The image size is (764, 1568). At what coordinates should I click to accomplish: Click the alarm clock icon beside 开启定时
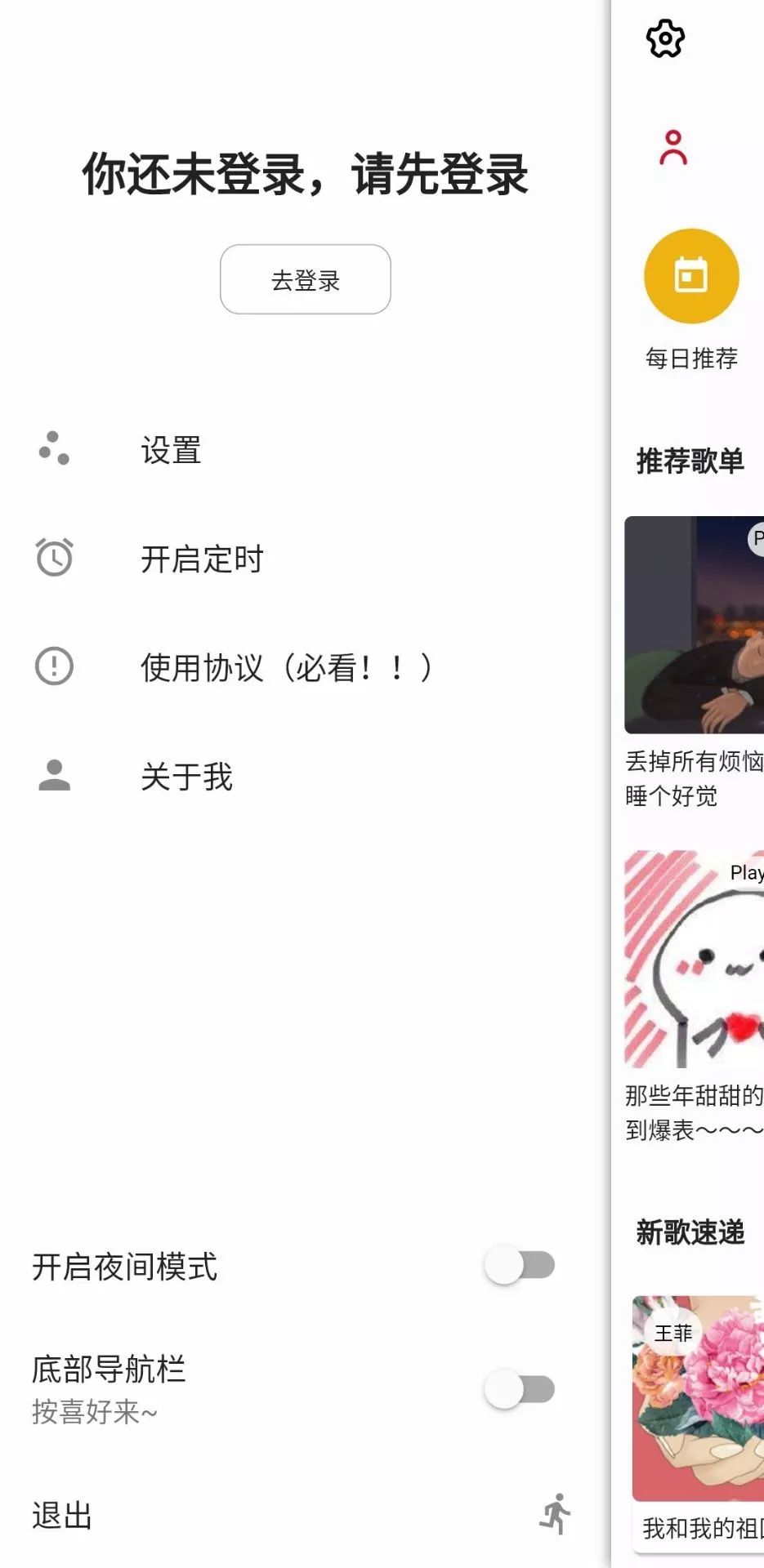[x=53, y=559]
